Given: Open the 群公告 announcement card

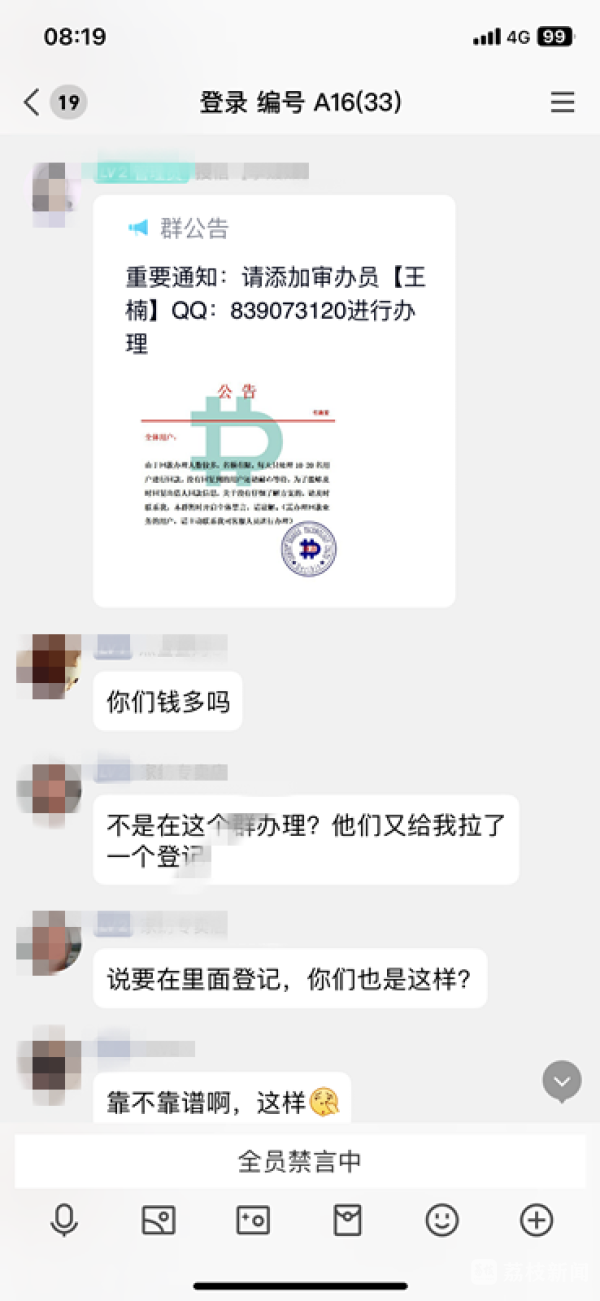Looking at the screenshot, I should tap(274, 400).
